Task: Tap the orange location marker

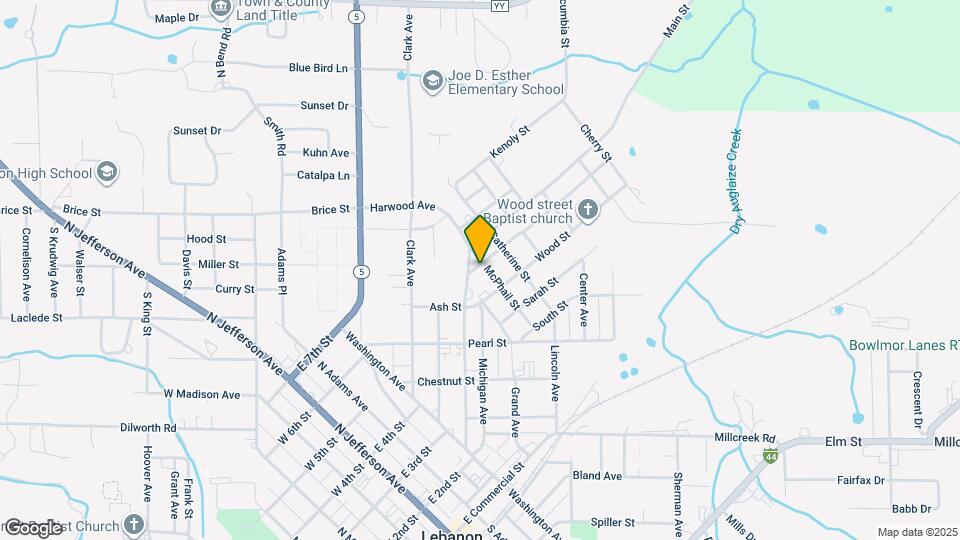Action: (x=481, y=239)
